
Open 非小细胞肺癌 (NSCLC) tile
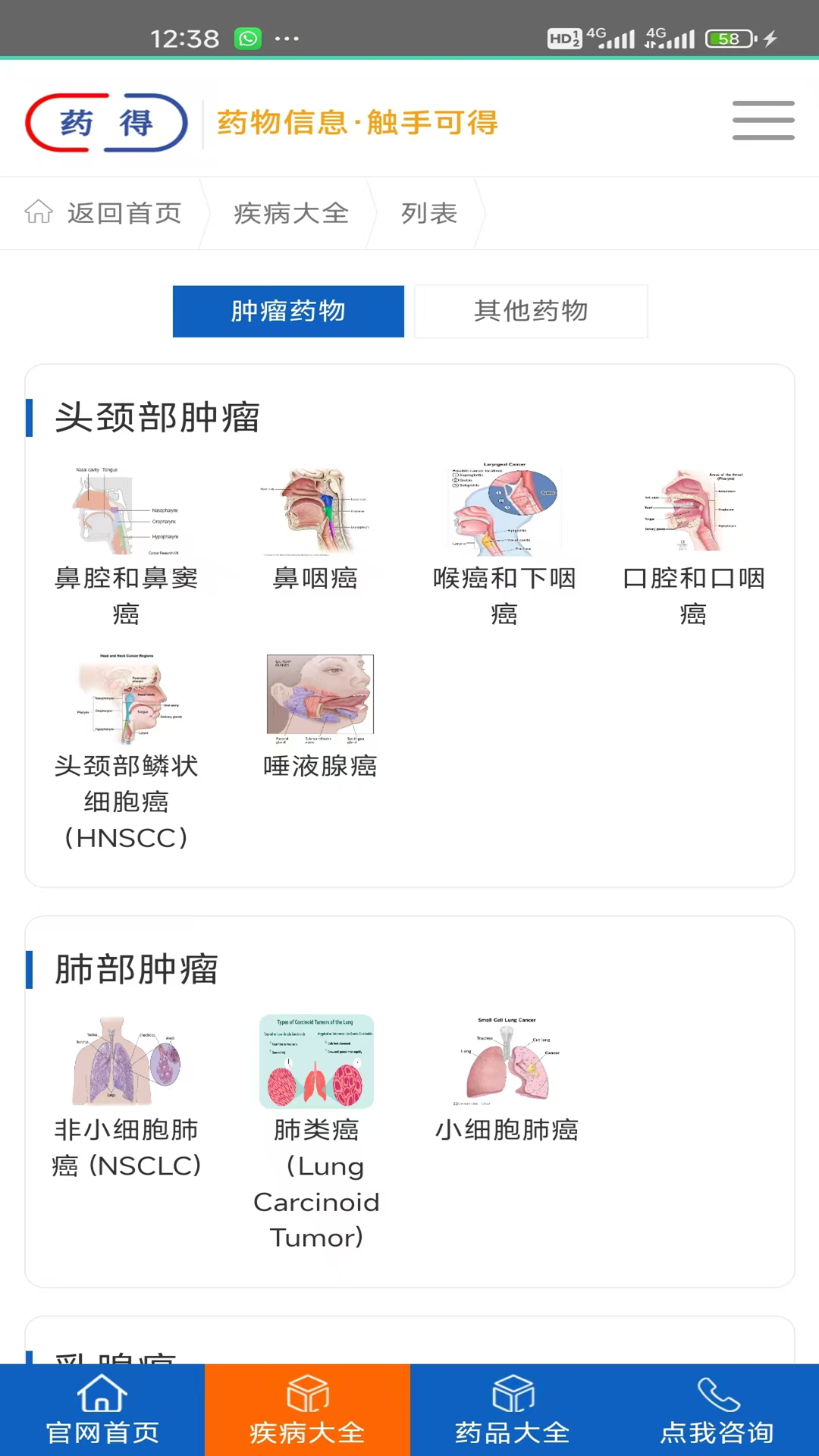tap(126, 1096)
